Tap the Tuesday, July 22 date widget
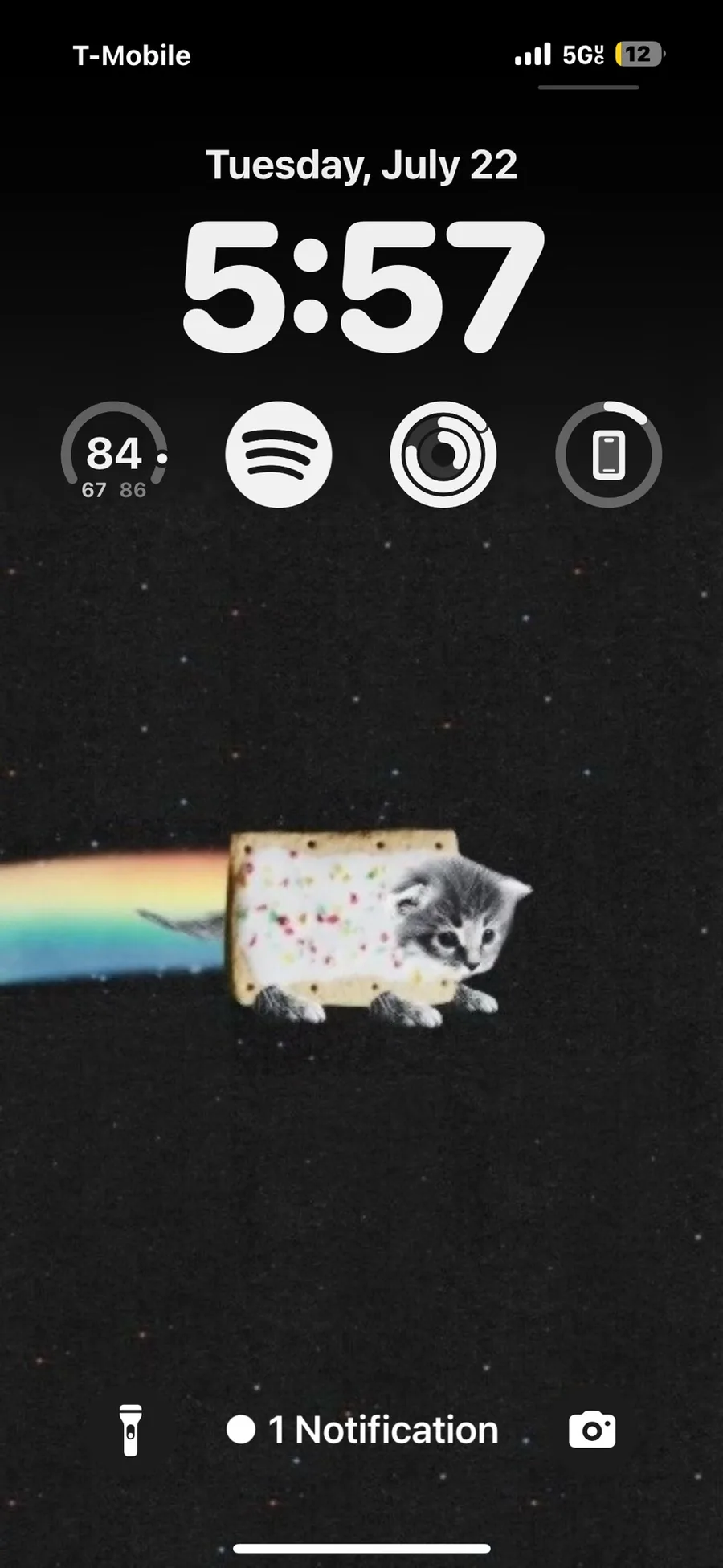723x1568 pixels. [361, 165]
